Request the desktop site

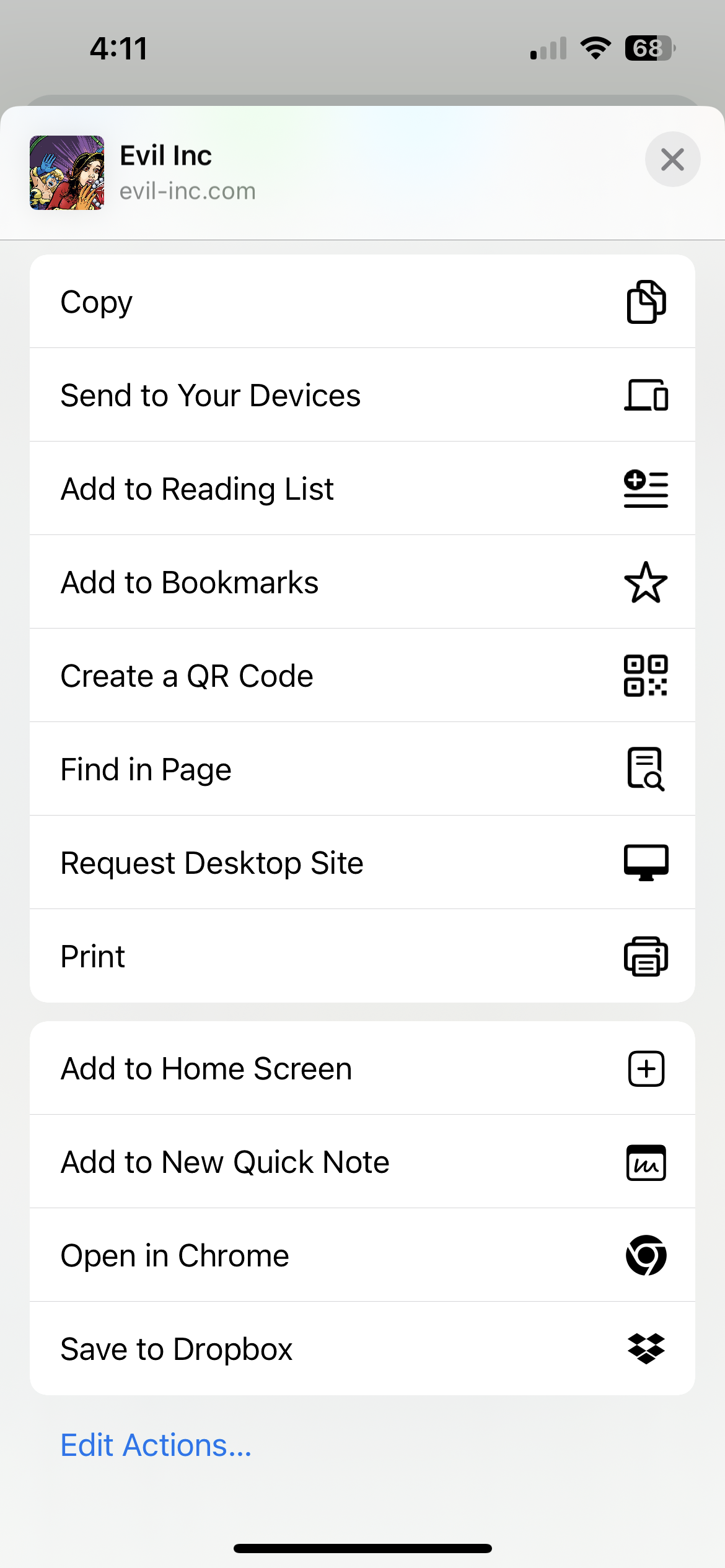362,863
